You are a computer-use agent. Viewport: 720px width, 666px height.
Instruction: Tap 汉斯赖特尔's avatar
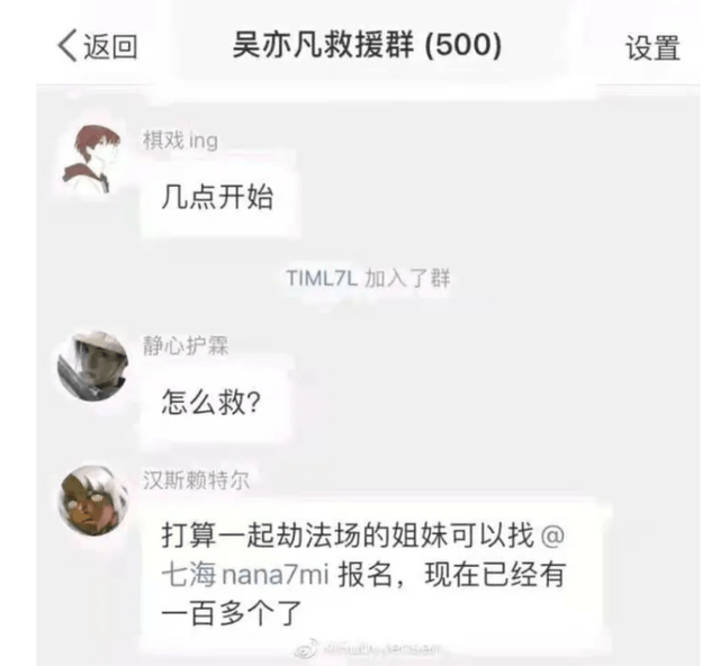tap(92, 499)
